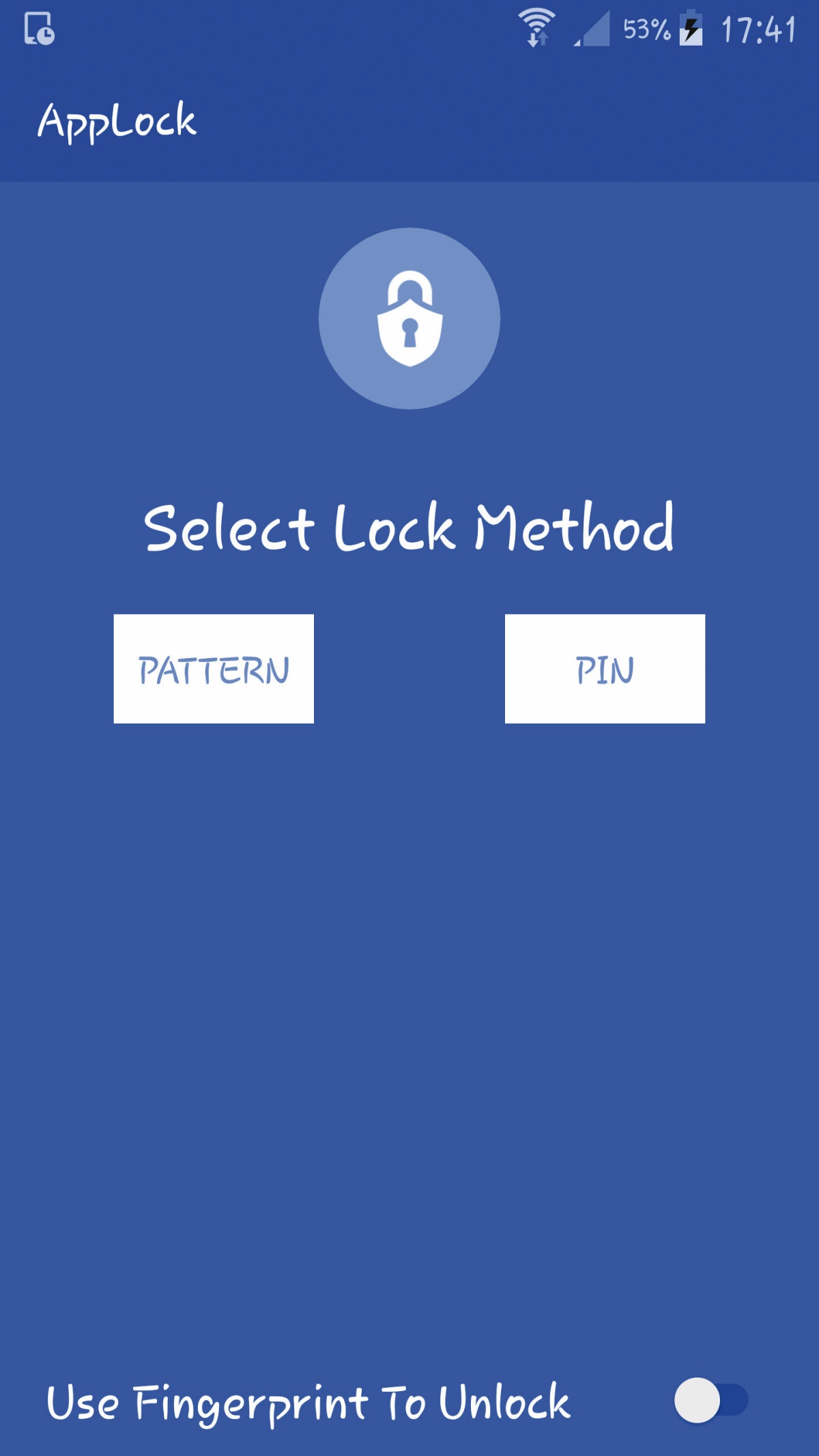Choose the PATTERN lock method
This screenshot has height=1456, width=819.
point(214,669)
